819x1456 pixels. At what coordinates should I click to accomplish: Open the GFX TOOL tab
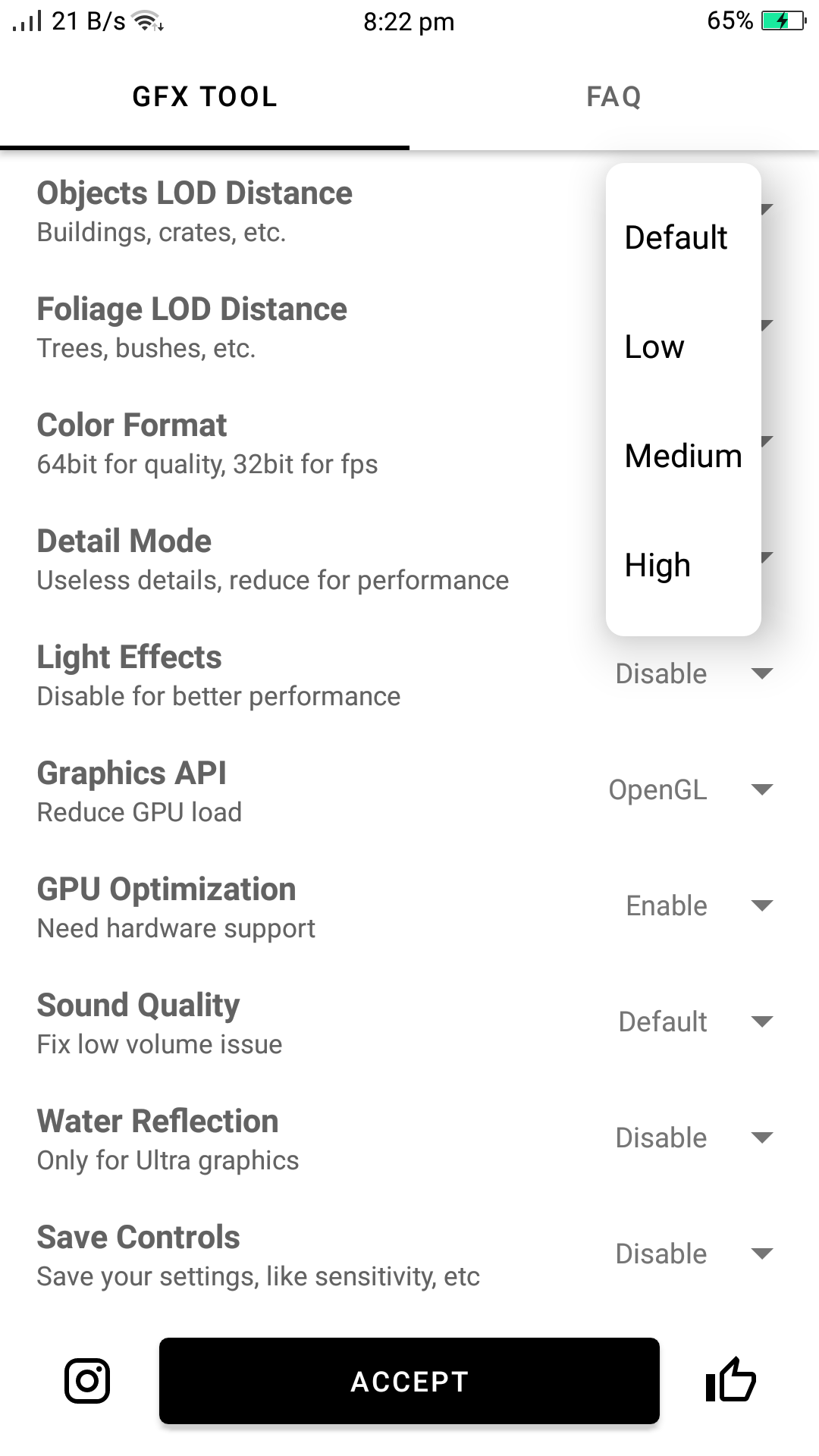(205, 97)
